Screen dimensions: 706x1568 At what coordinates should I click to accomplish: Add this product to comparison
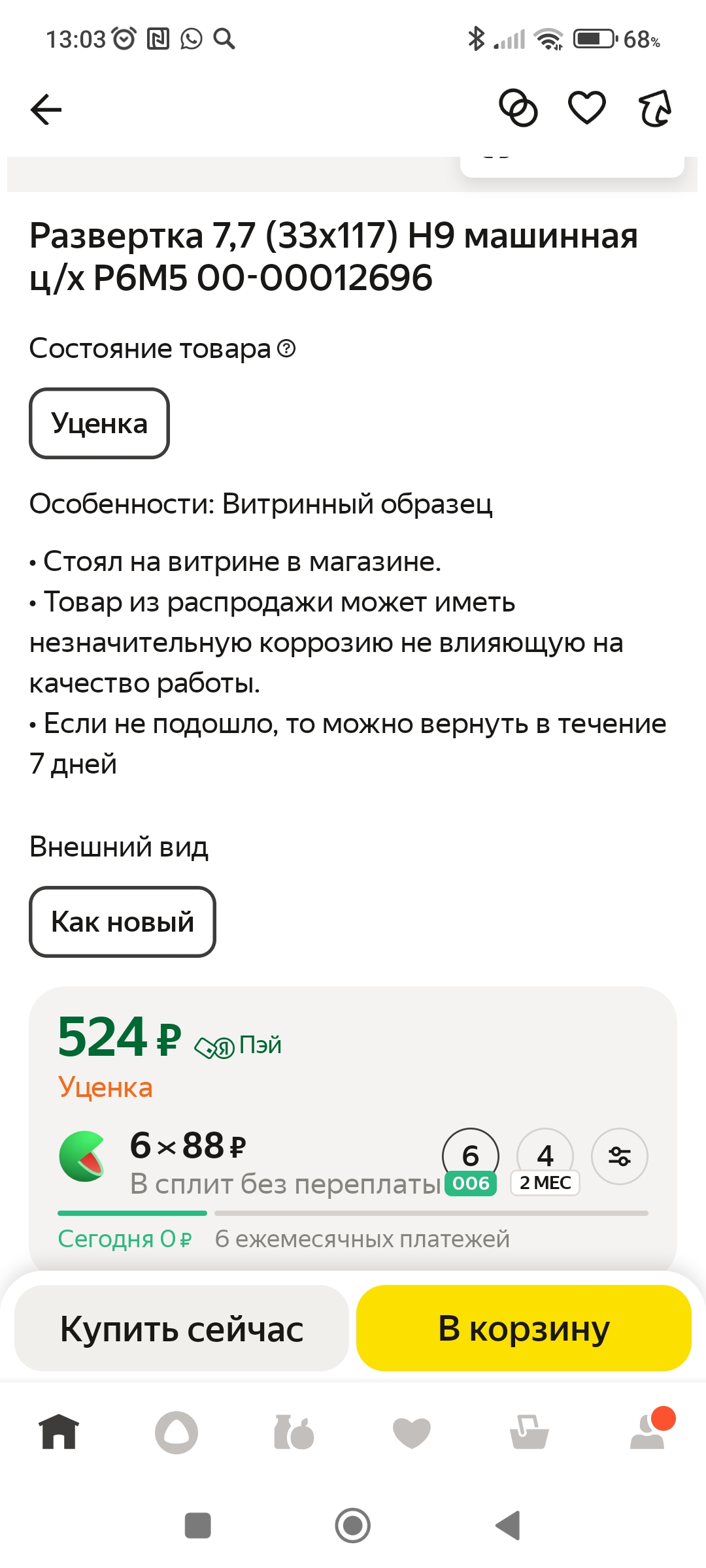518,108
